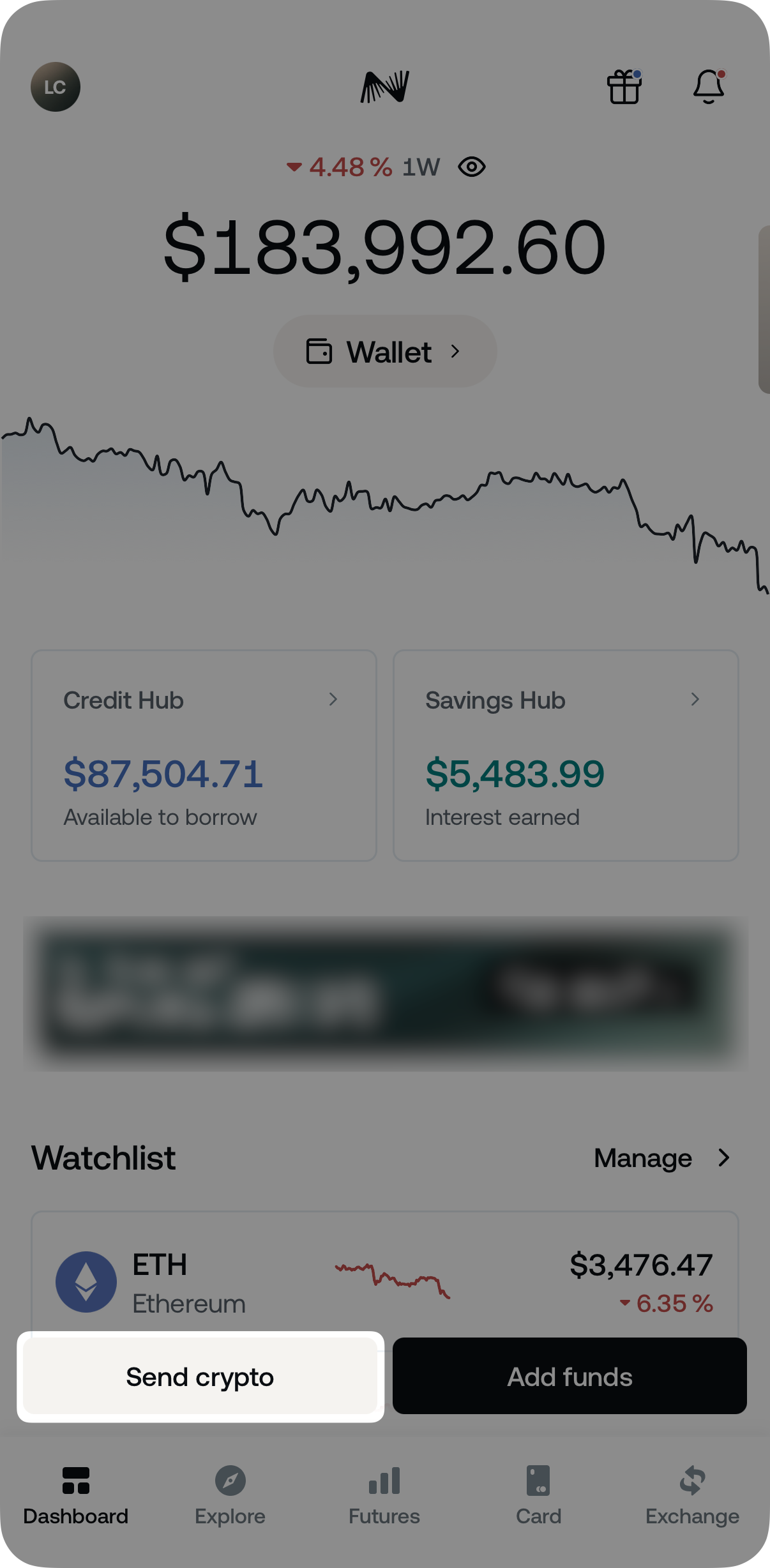This screenshot has width=770, height=1568.
Task: Click the LC profile avatar
Action: (x=55, y=87)
